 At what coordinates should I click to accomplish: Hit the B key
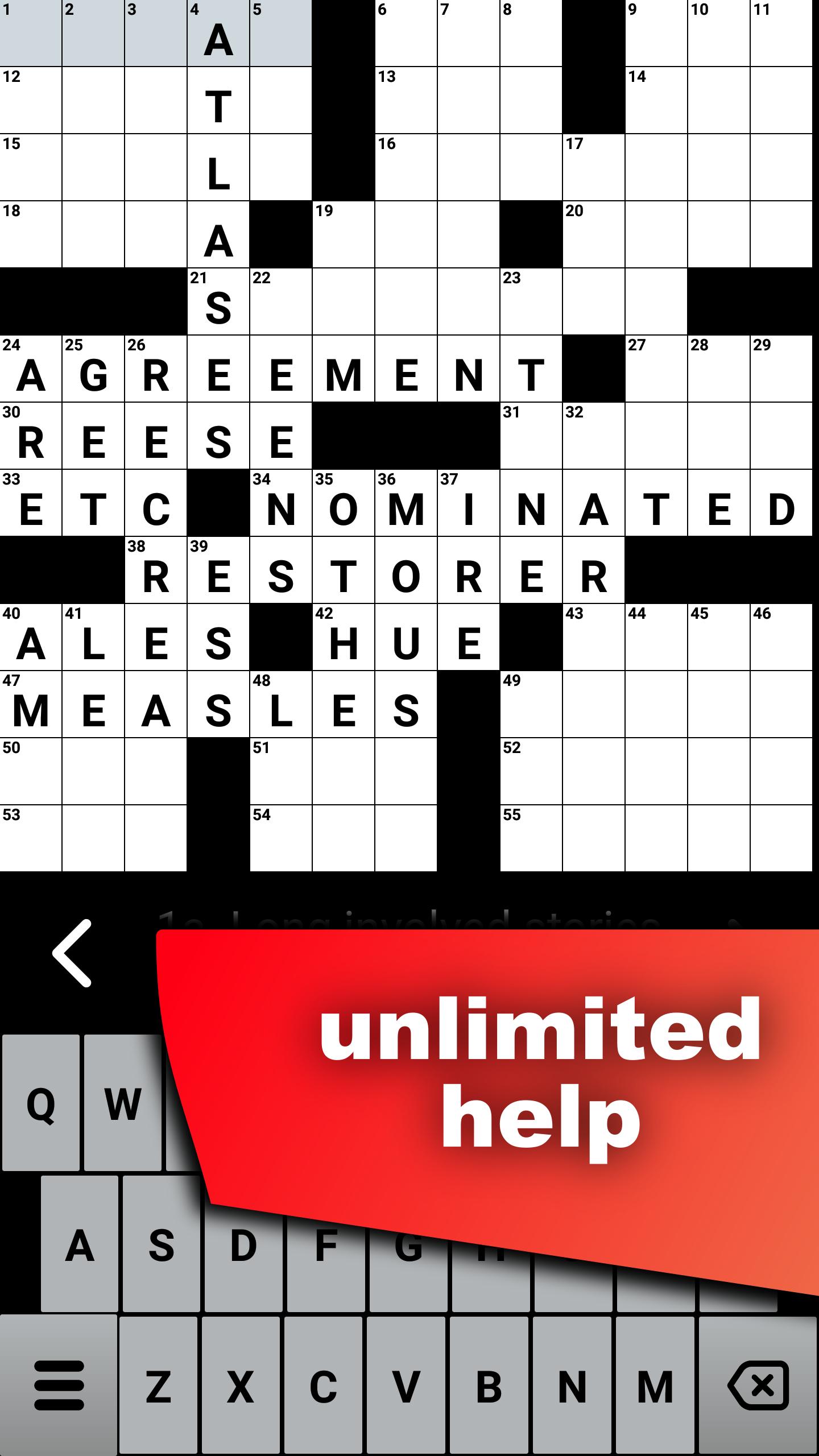489,1385
